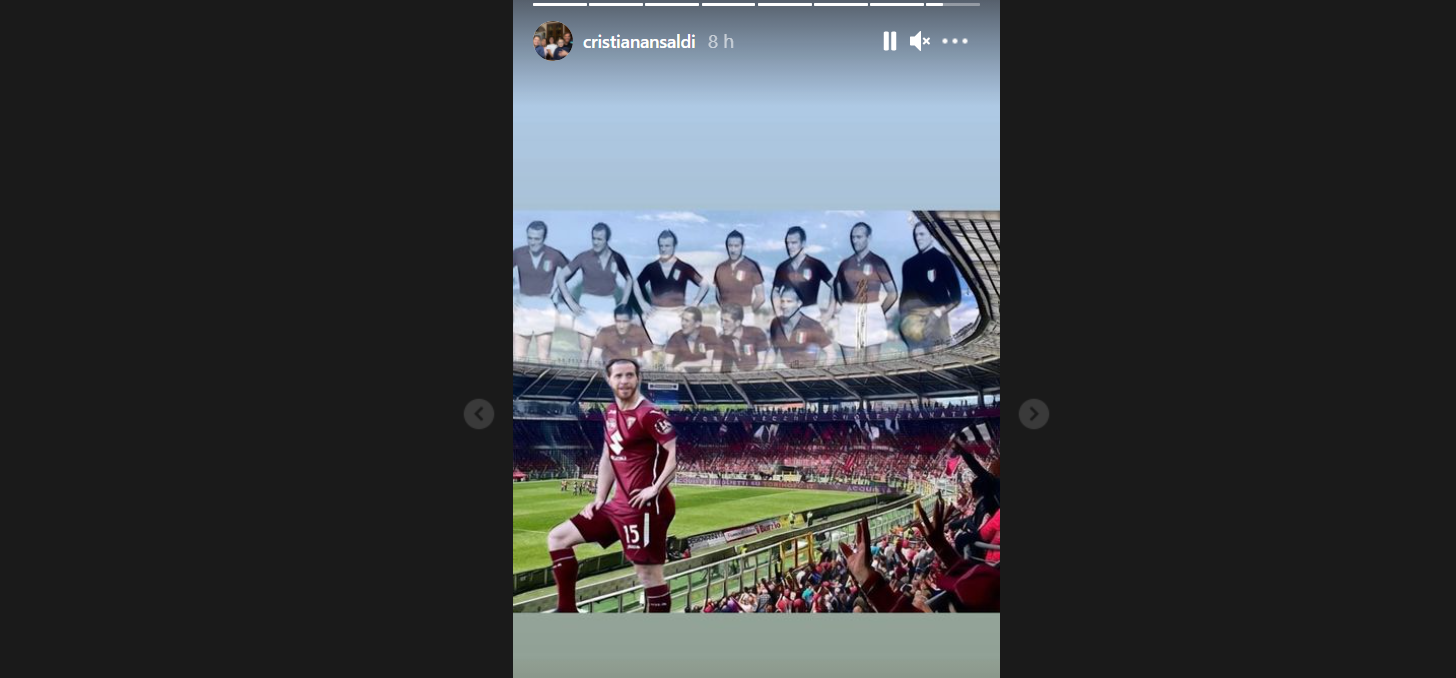Skip to the next story
Image resolution: width=1456 pixels, height=678 pixels.
pyautogui.click(x=1034, y=414)
